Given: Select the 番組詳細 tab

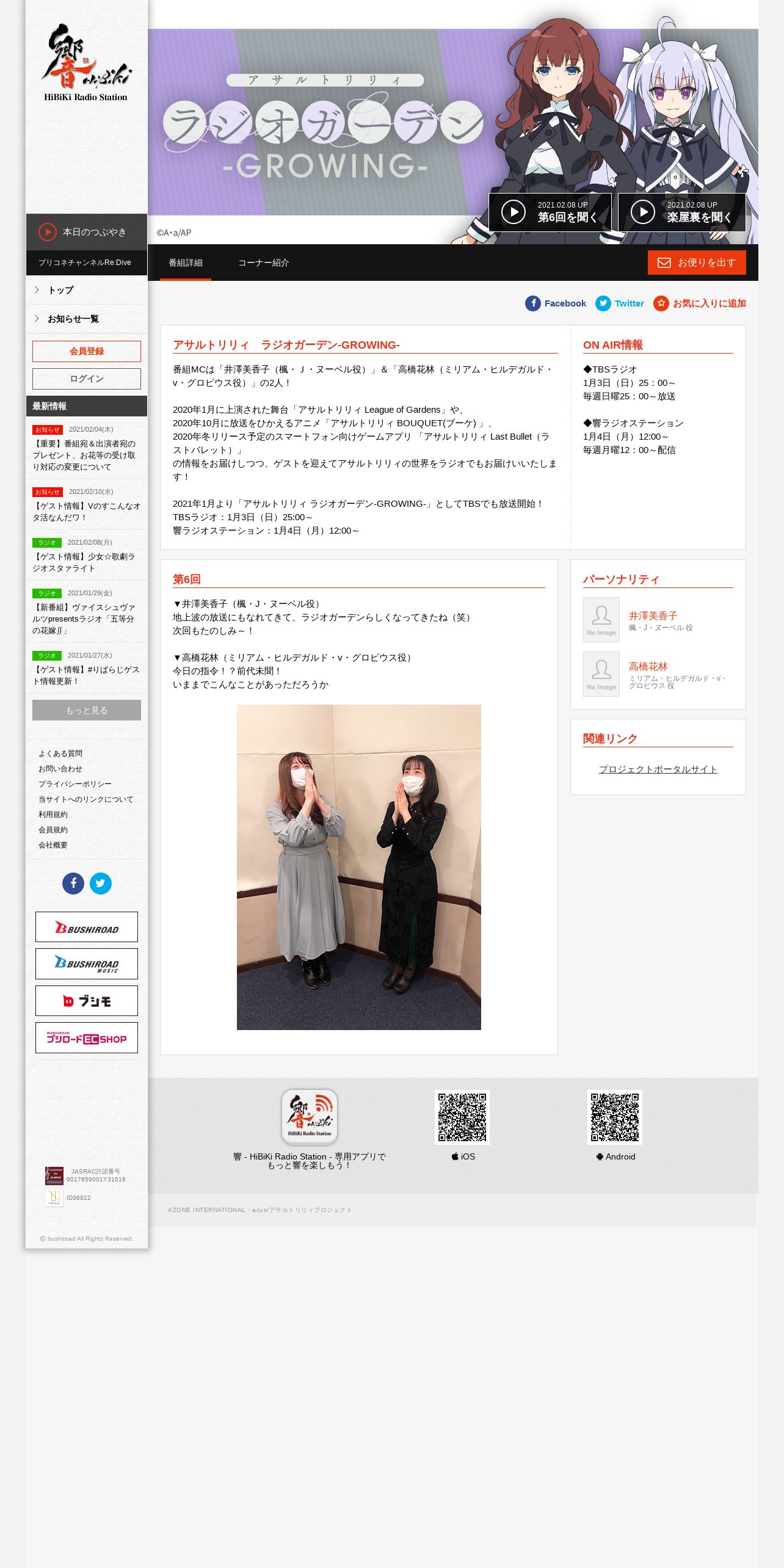Looking at the screenshot, I should pyautogui.click(x=186, y=263).
